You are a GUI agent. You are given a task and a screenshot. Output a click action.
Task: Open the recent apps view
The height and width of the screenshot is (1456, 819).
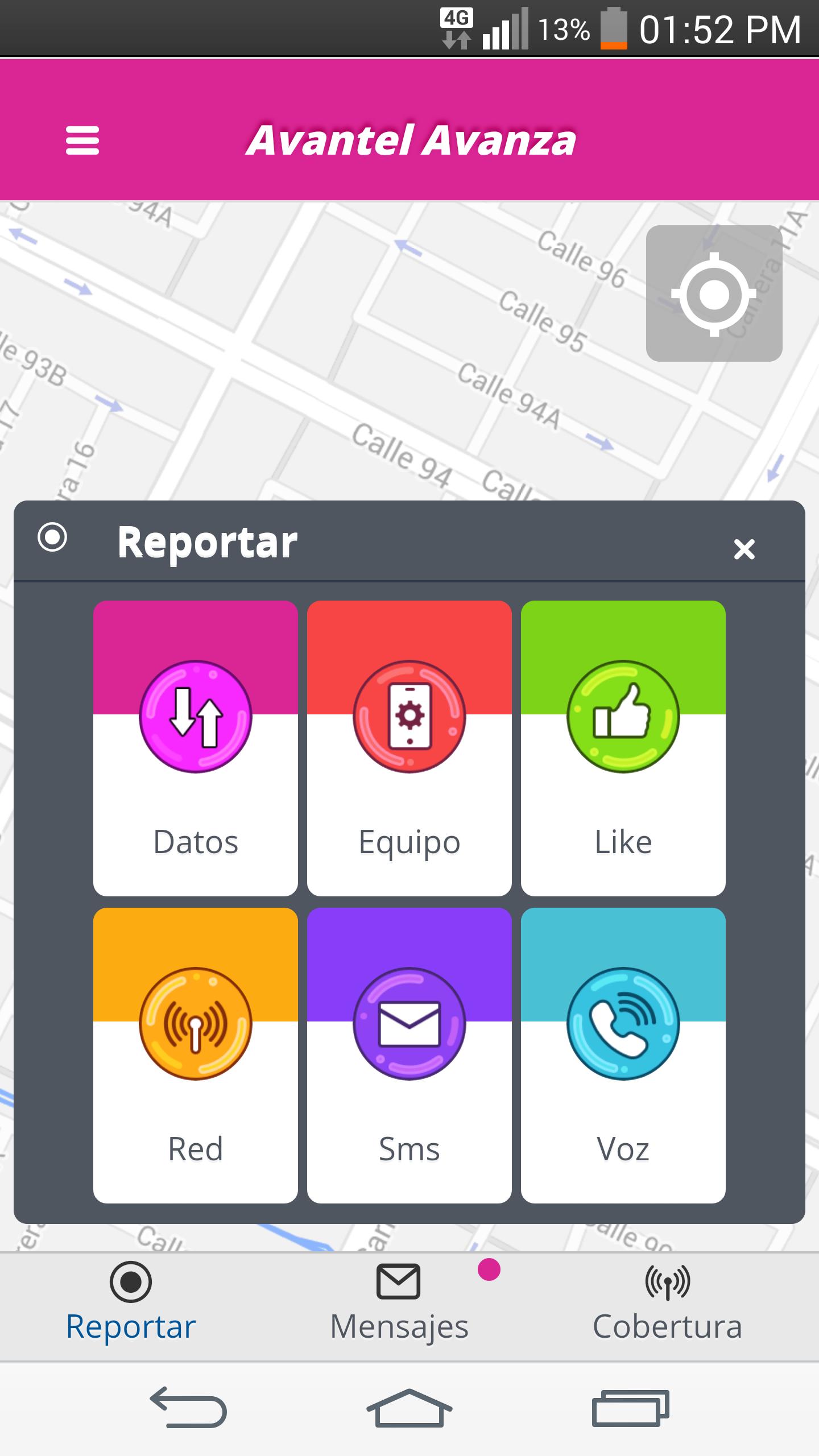pos(630,1408)
